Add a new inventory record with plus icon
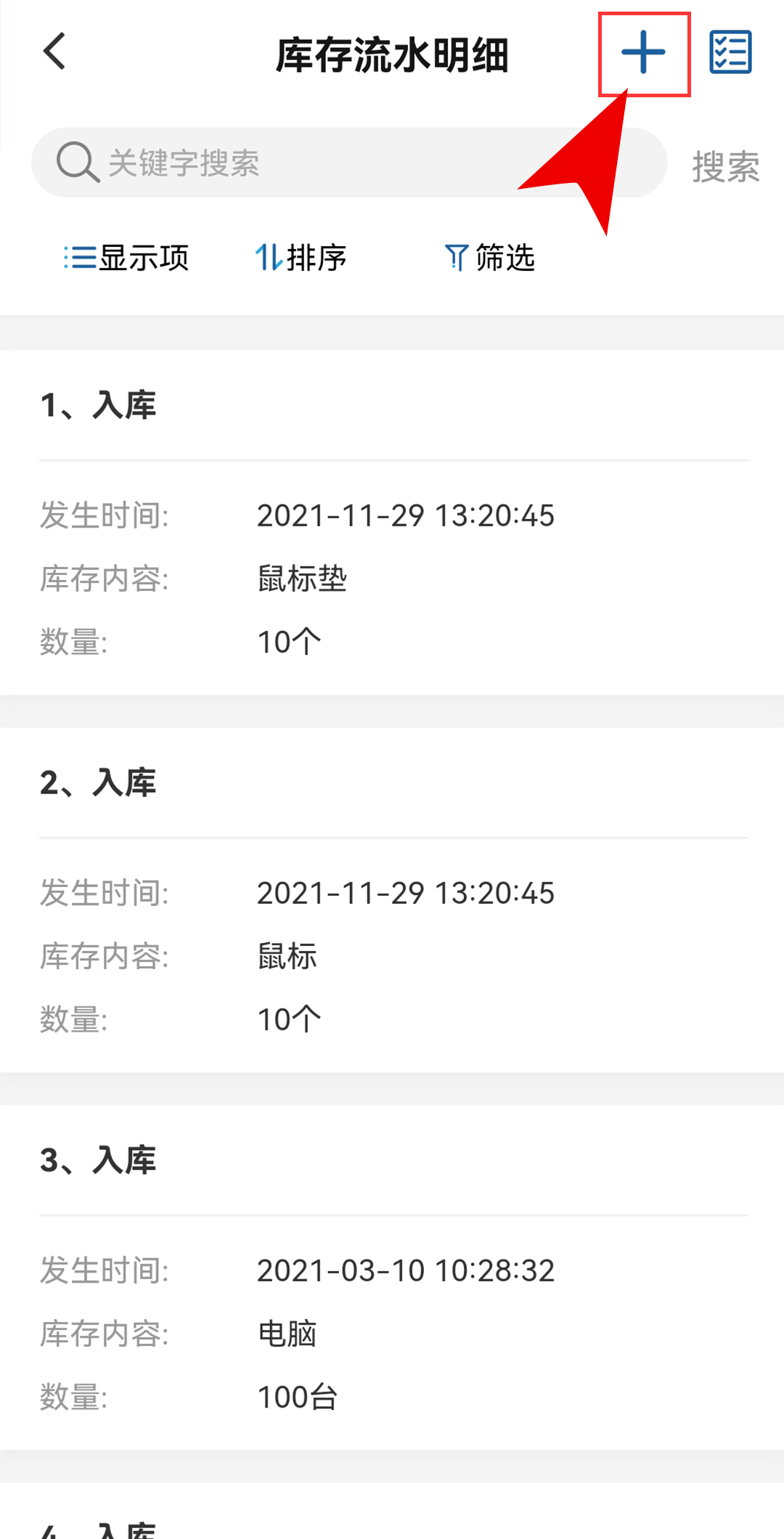The image size is (784, 1539). coord(643,52)
